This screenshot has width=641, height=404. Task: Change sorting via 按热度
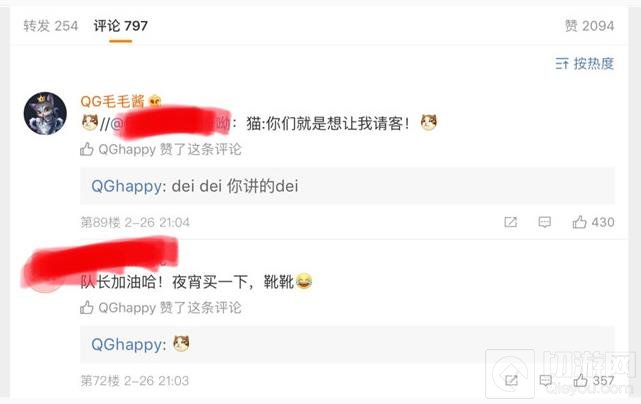point(585,63)
